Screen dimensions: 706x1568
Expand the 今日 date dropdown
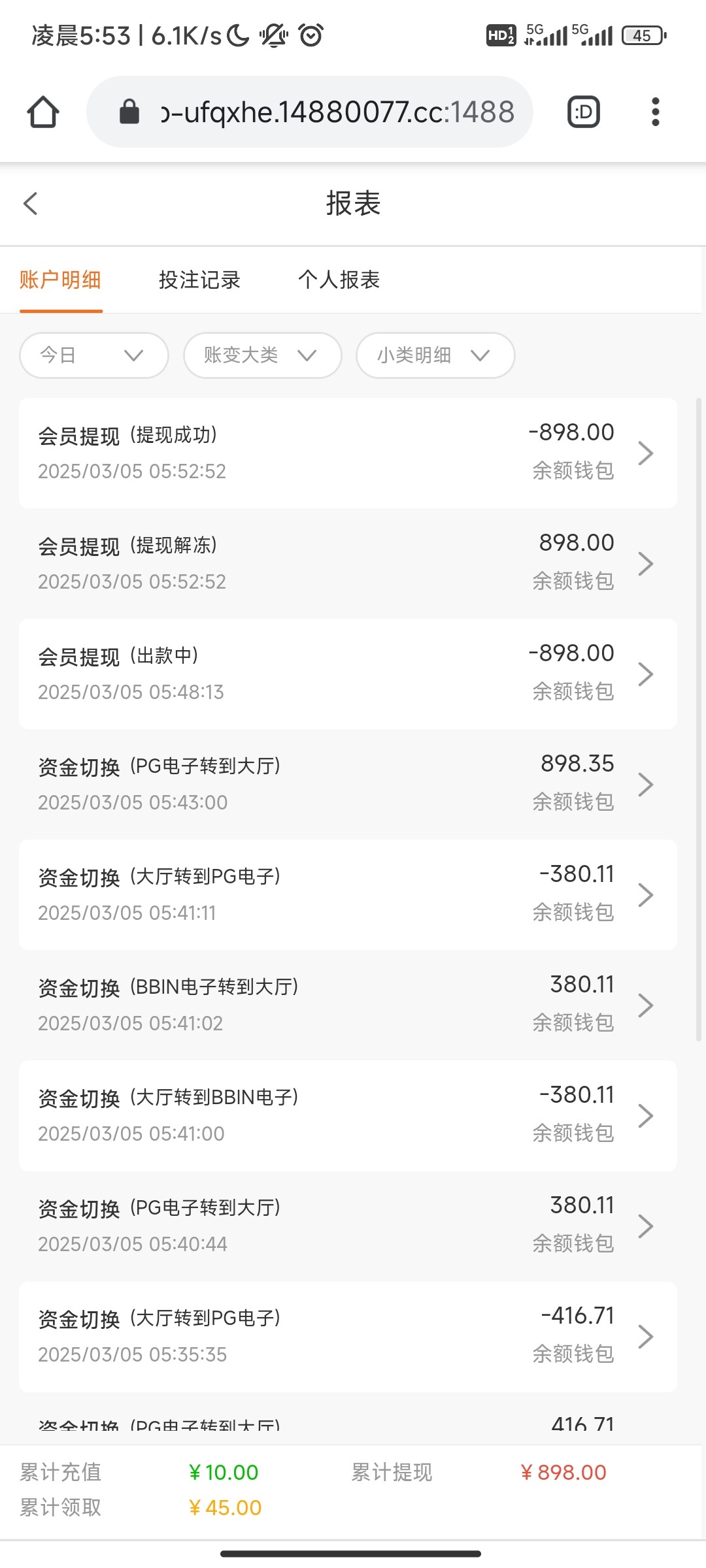pos(93,355)
